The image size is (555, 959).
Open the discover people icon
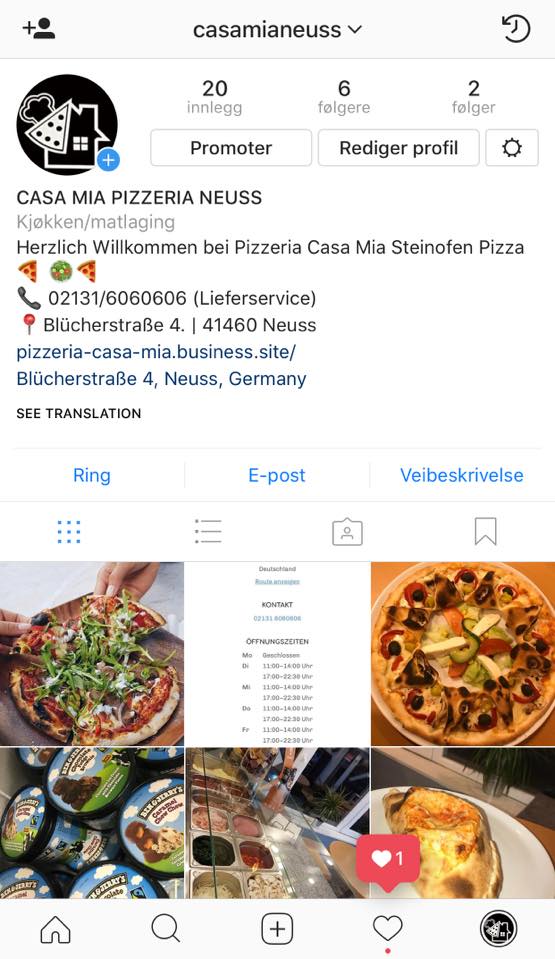[39, 29]
